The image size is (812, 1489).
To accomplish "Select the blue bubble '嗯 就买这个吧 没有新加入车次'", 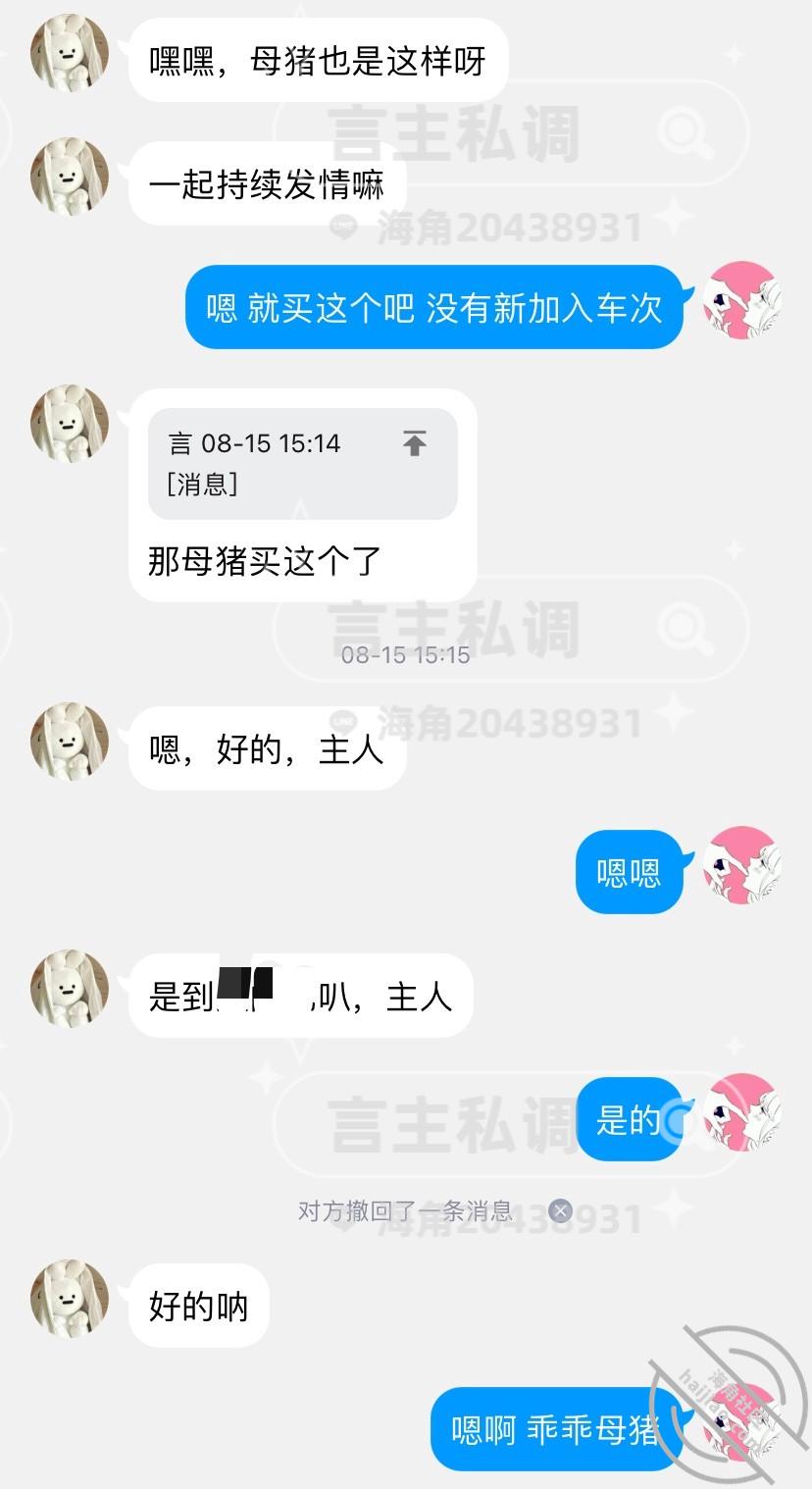I will 431,308.
